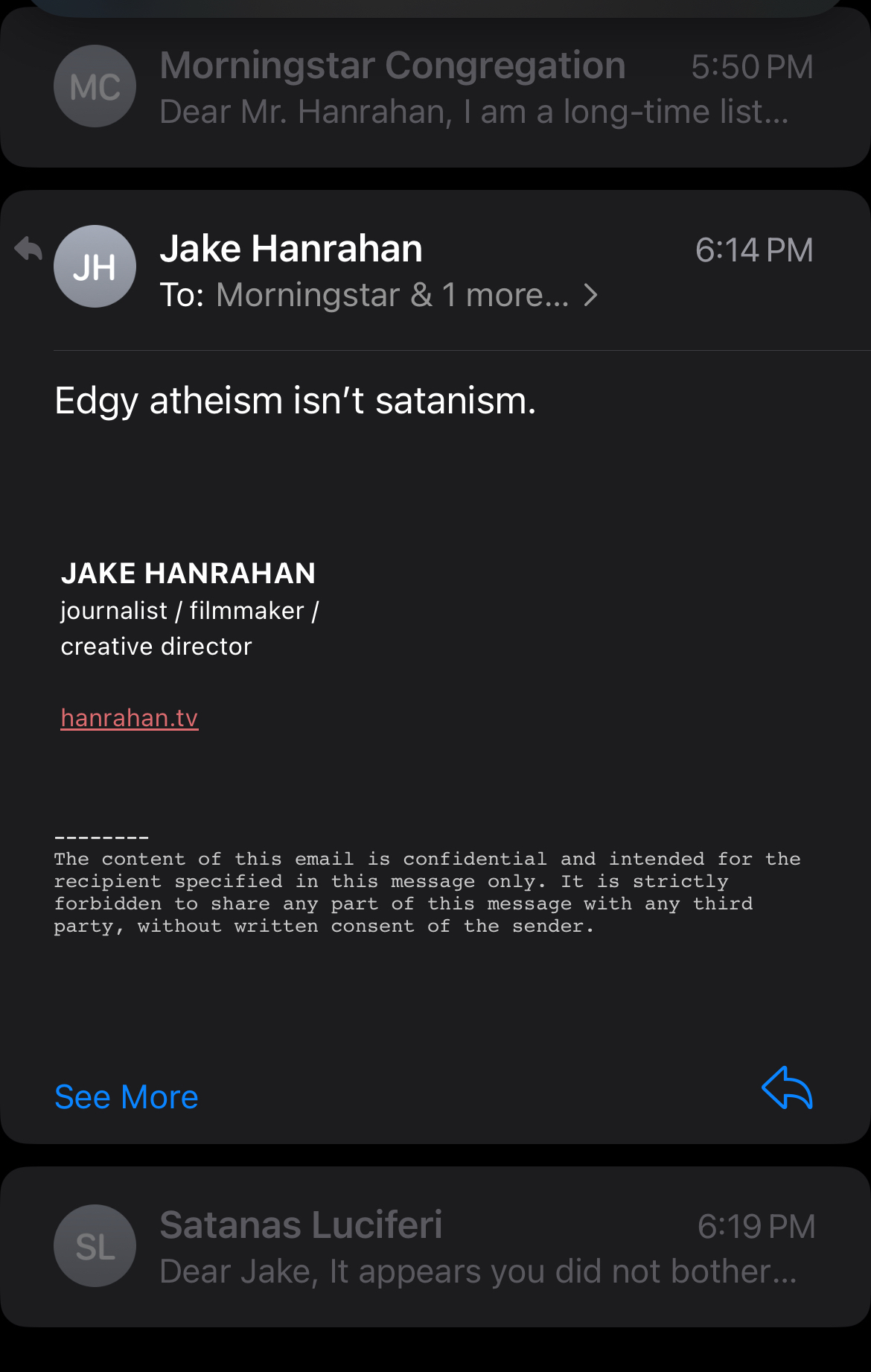
Task: Reply using the blue arrow icon
Action: tap(787, 1088)
